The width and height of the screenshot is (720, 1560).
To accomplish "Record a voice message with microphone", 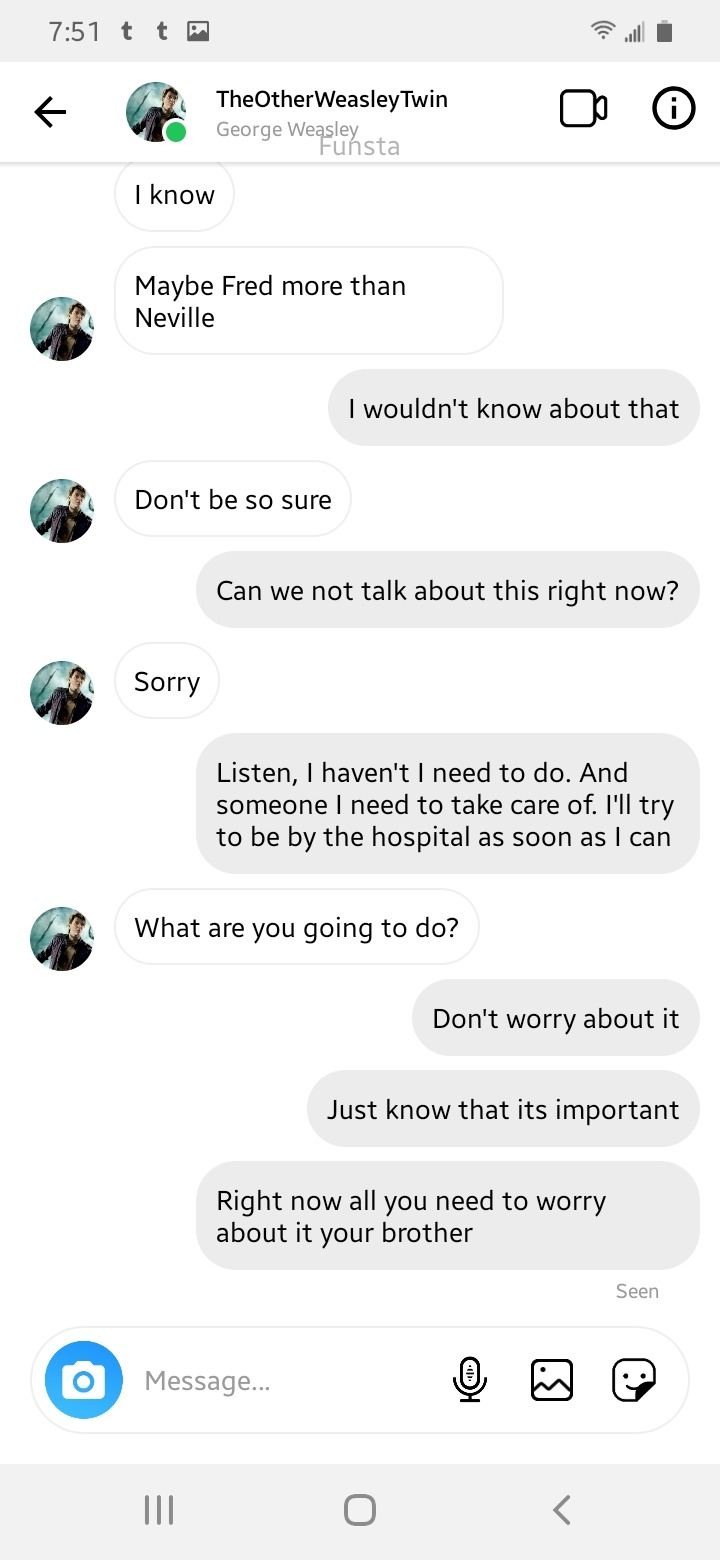I will click(469, 1380).
